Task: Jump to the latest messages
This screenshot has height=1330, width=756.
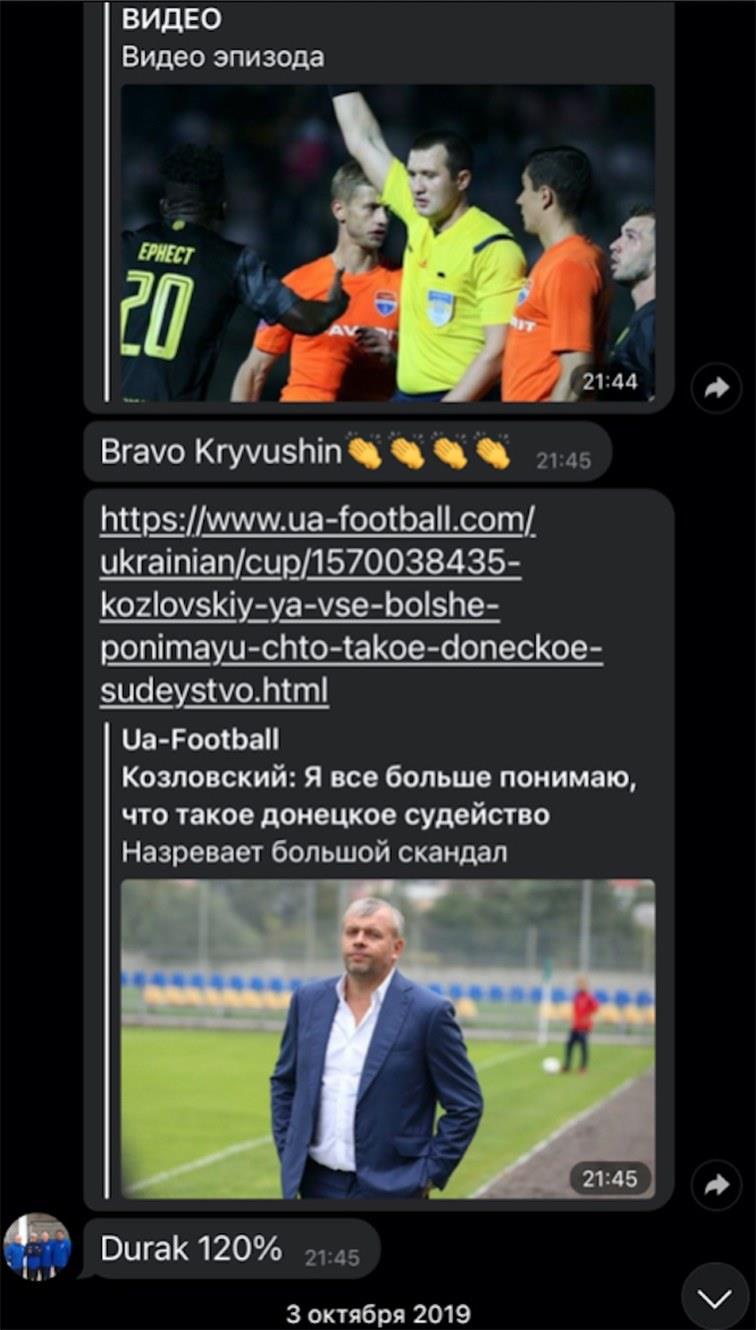Action: click(715, 1297)
